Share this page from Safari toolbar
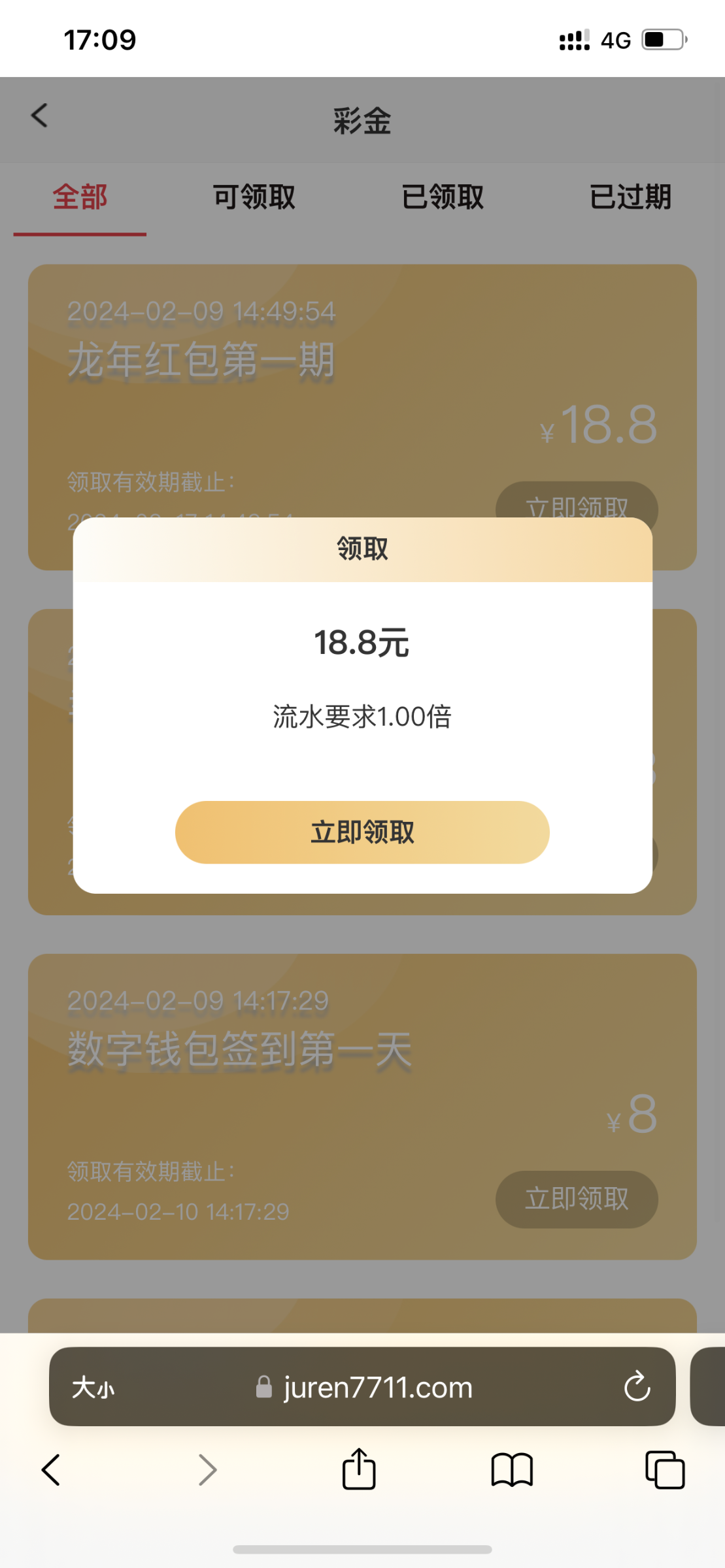 pos(359,1470)
